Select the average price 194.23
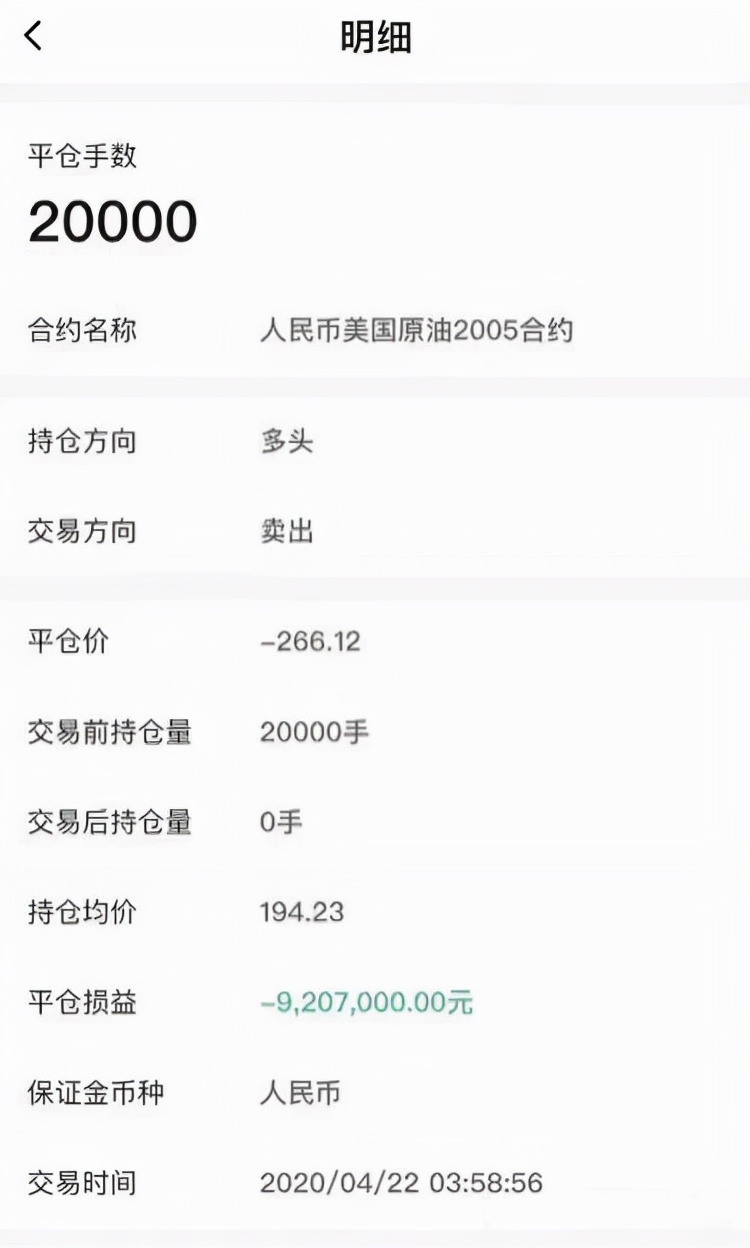Image resolution: width=750 pixels, height=1248 pixels. pos(303,912)
